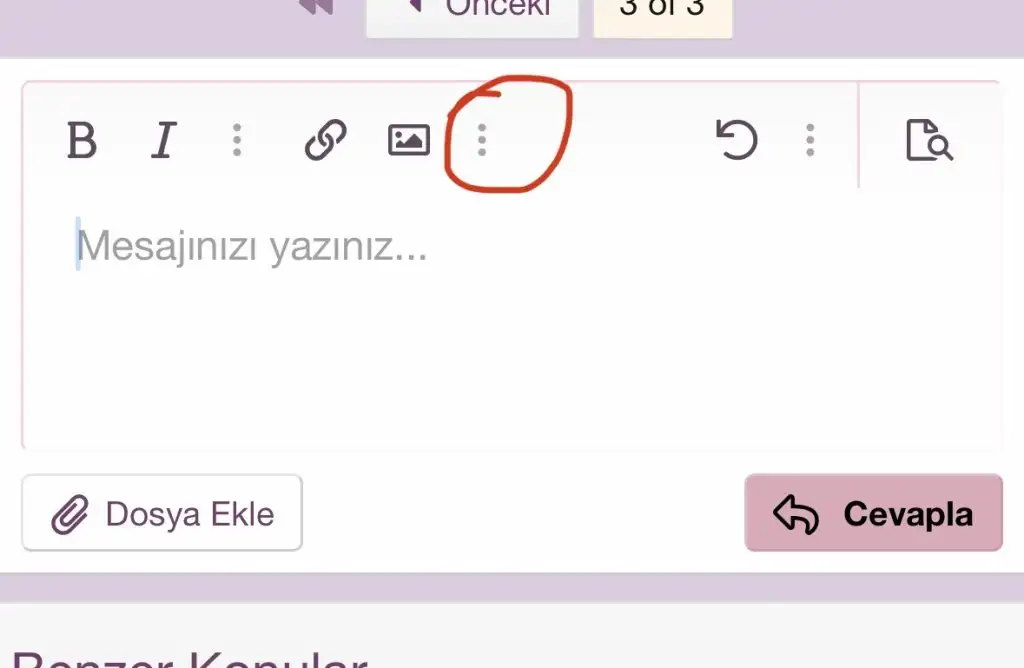The image size is (1024, 668).
Task: Toggle italic text formatting
Action: (163, 140)
